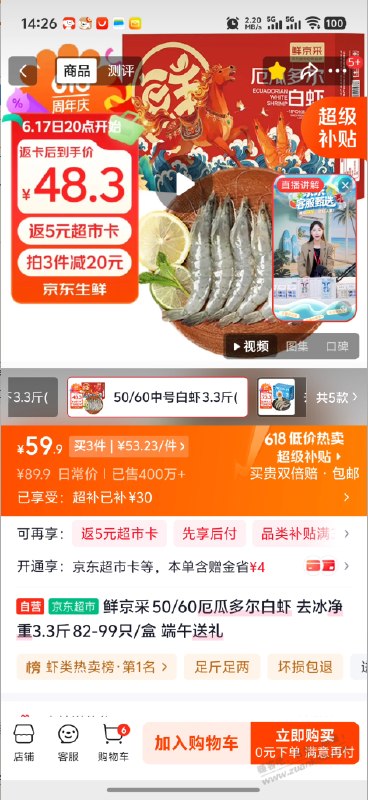
Task: Tap the 返5元超市卡 chip
Action: point(119,534)
